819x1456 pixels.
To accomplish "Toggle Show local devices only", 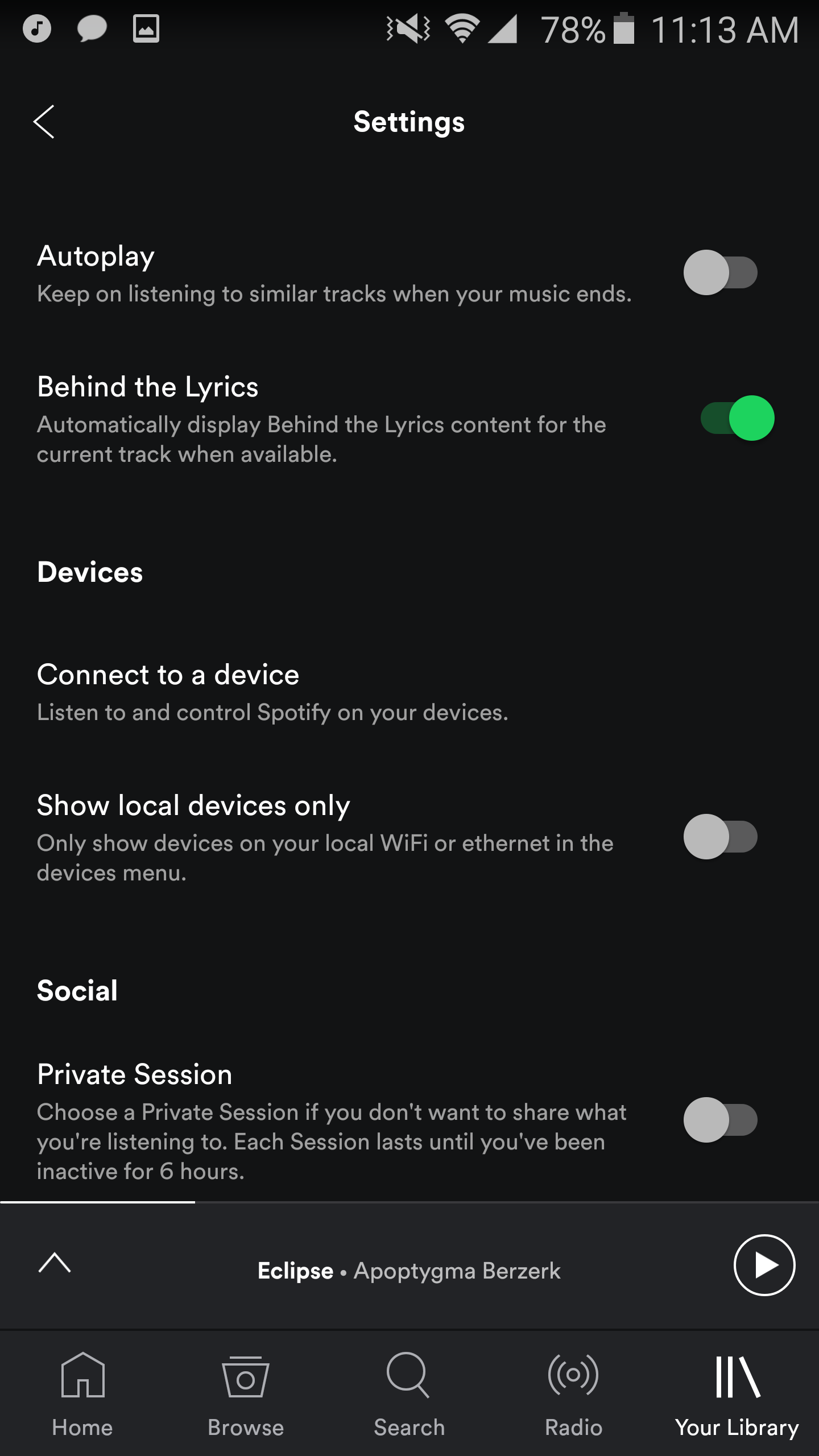I will point(720,837).
